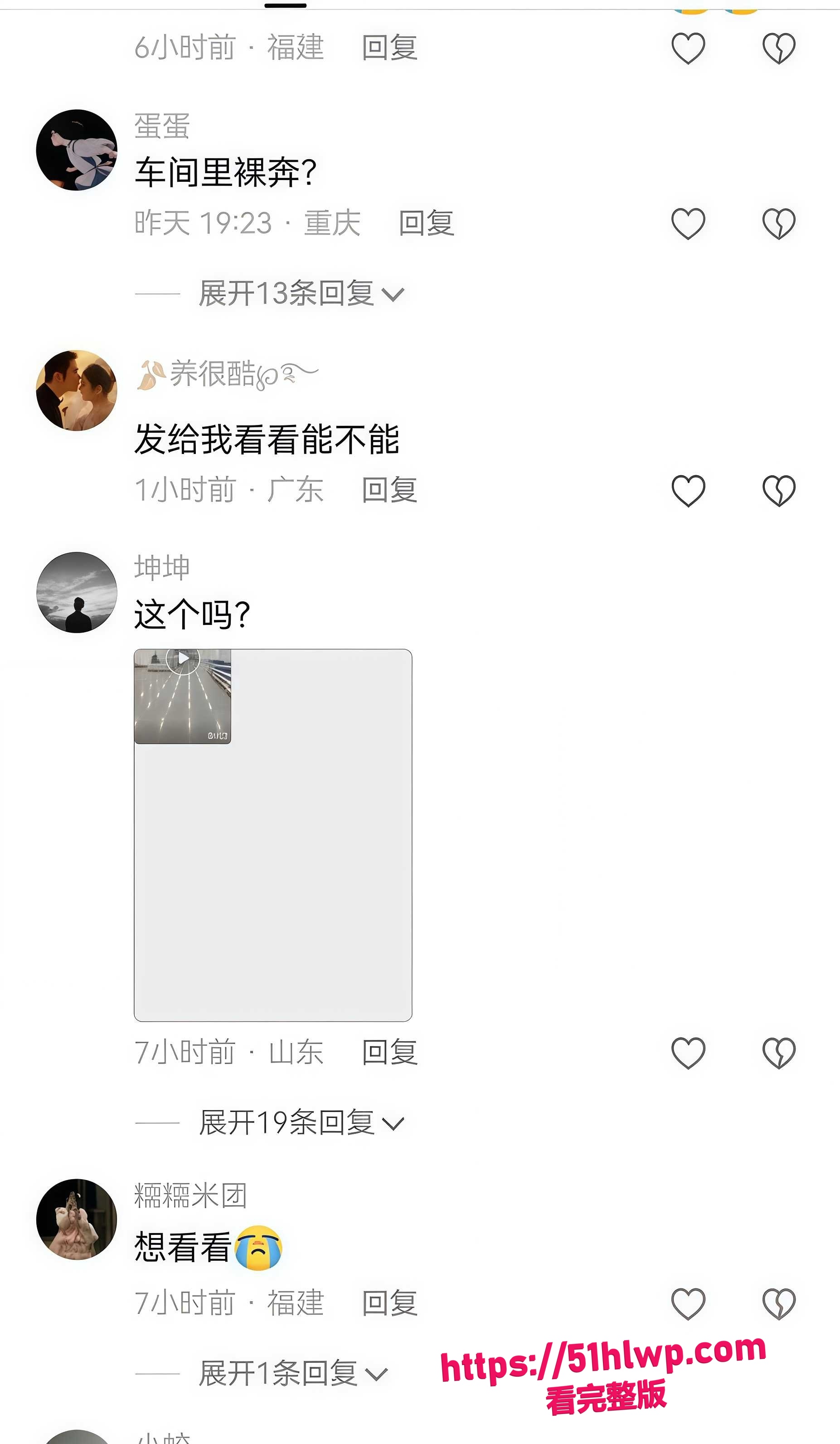Expand 19 replies under 坤坤's comment

301,1122
